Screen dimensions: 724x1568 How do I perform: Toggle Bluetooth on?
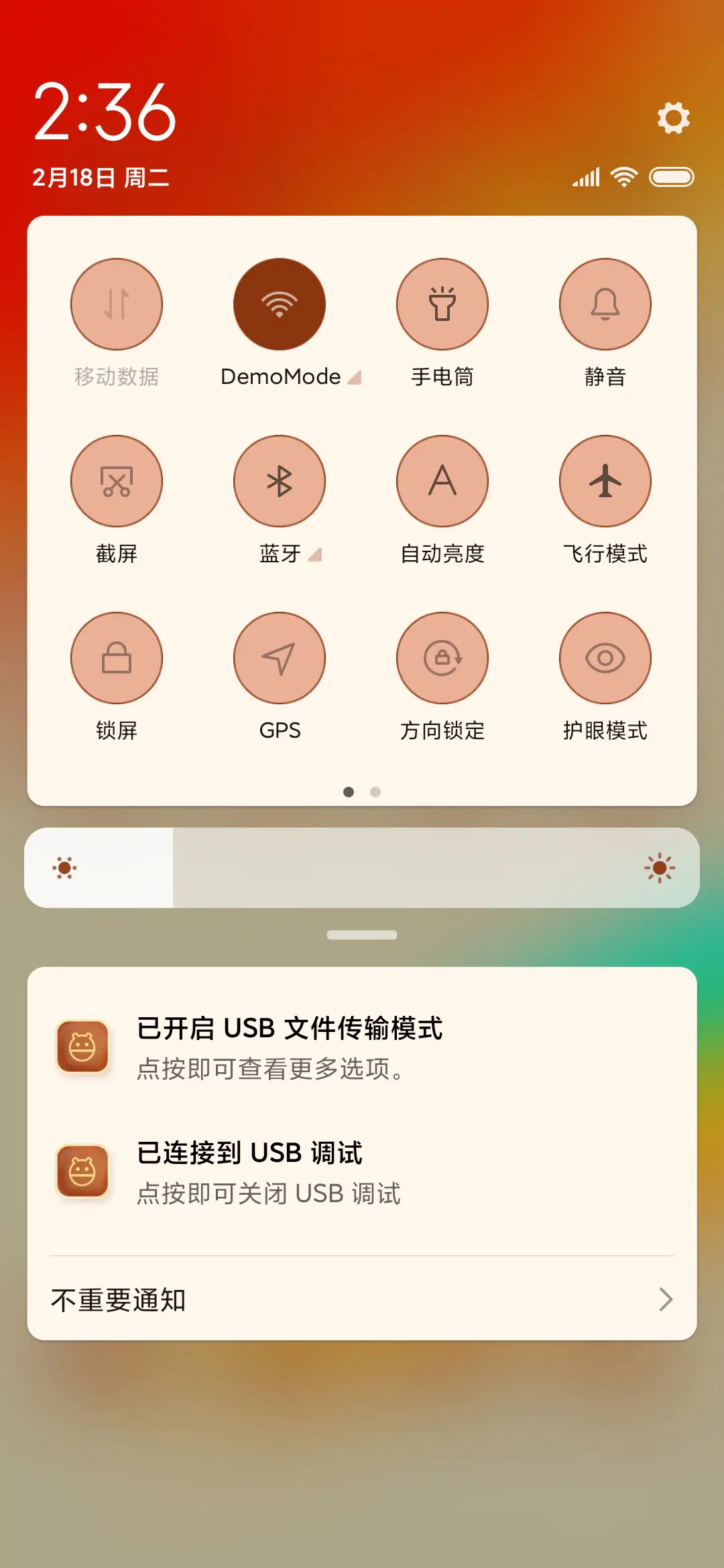(280, 481)
